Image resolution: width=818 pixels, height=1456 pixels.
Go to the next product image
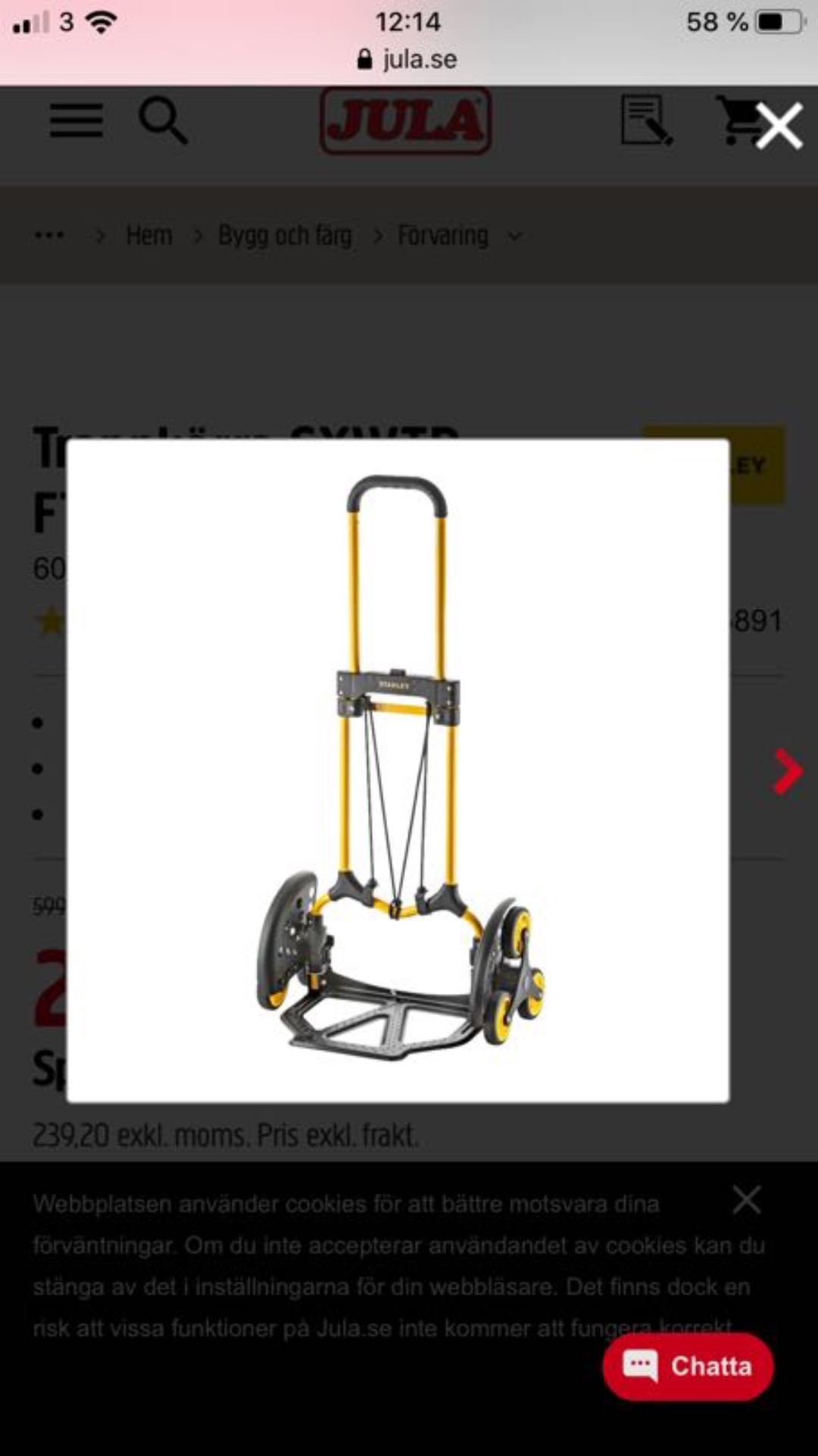tap(787, 772)
